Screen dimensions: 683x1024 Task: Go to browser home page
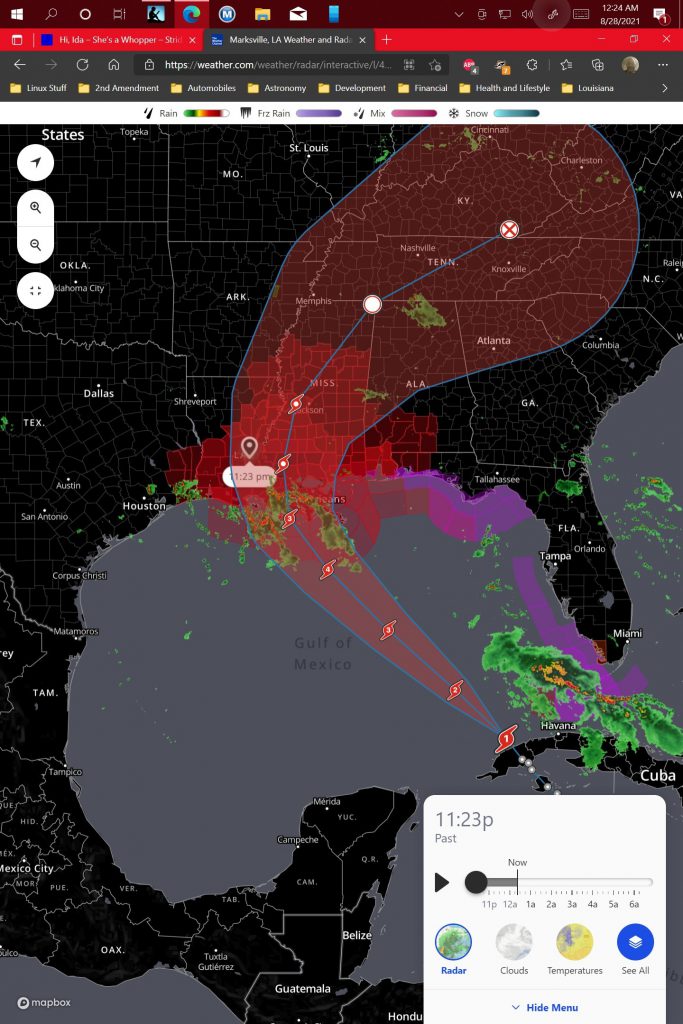(114, 64)
